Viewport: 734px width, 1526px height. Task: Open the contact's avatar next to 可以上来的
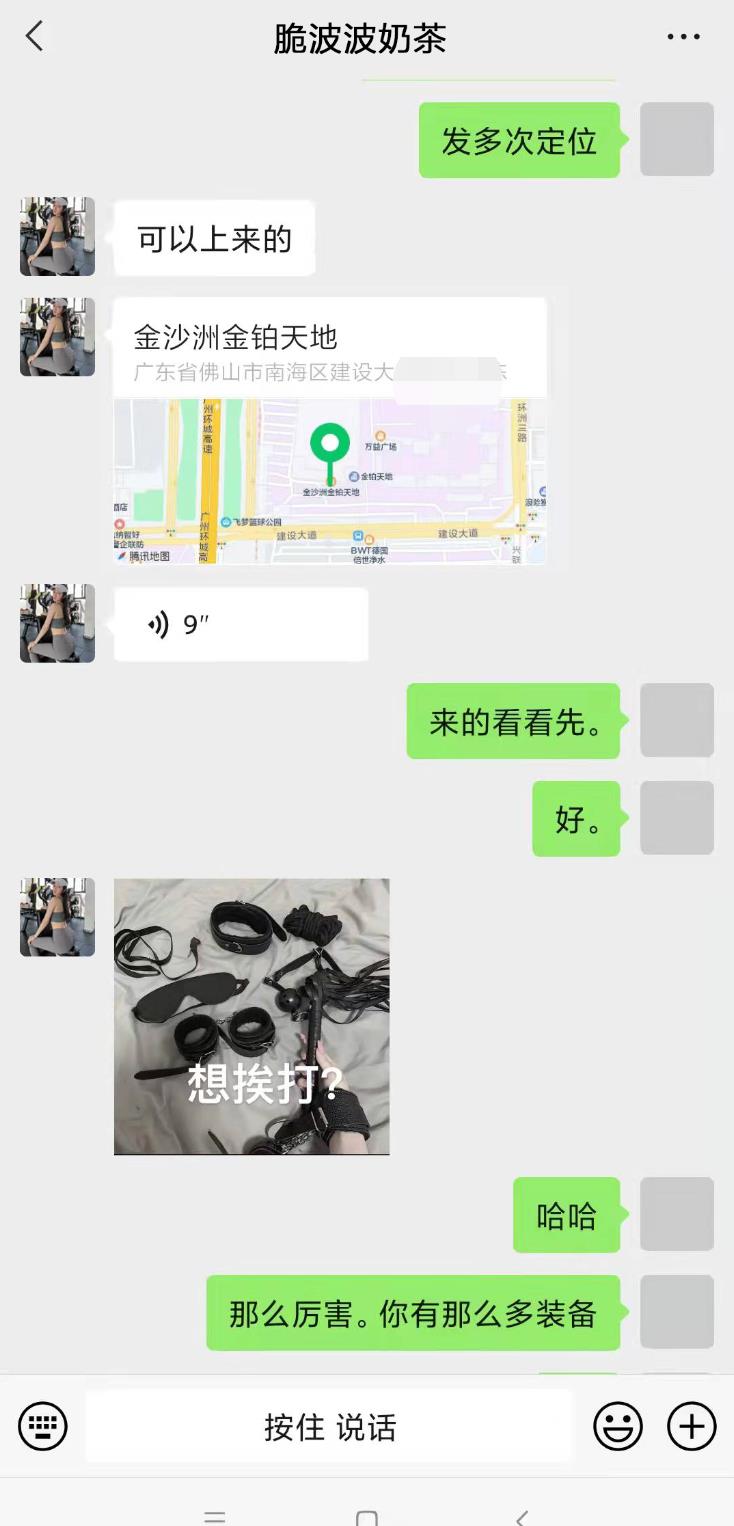click(x=57, y=236)
